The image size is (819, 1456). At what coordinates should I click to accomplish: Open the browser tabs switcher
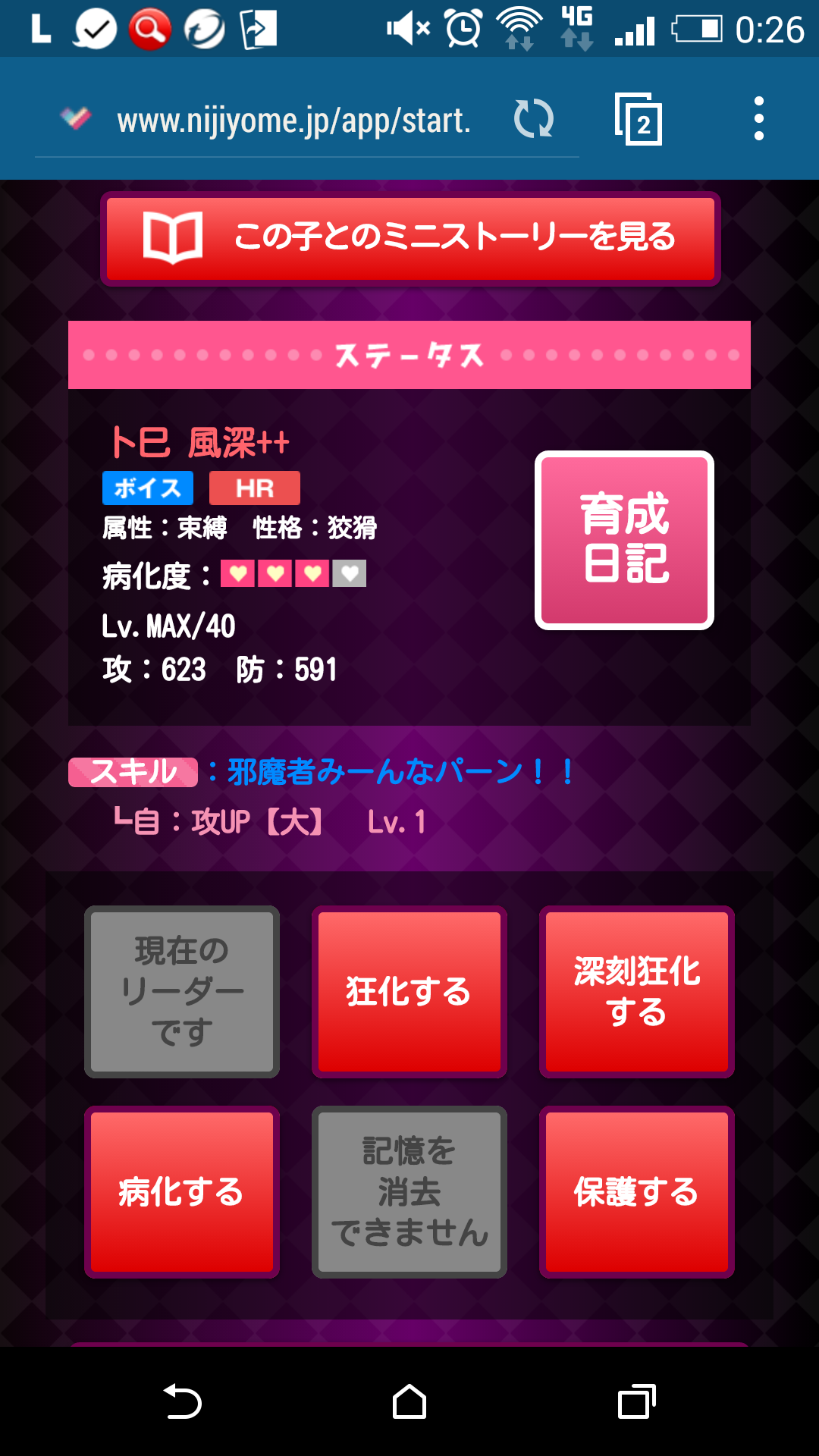(639, 120)
